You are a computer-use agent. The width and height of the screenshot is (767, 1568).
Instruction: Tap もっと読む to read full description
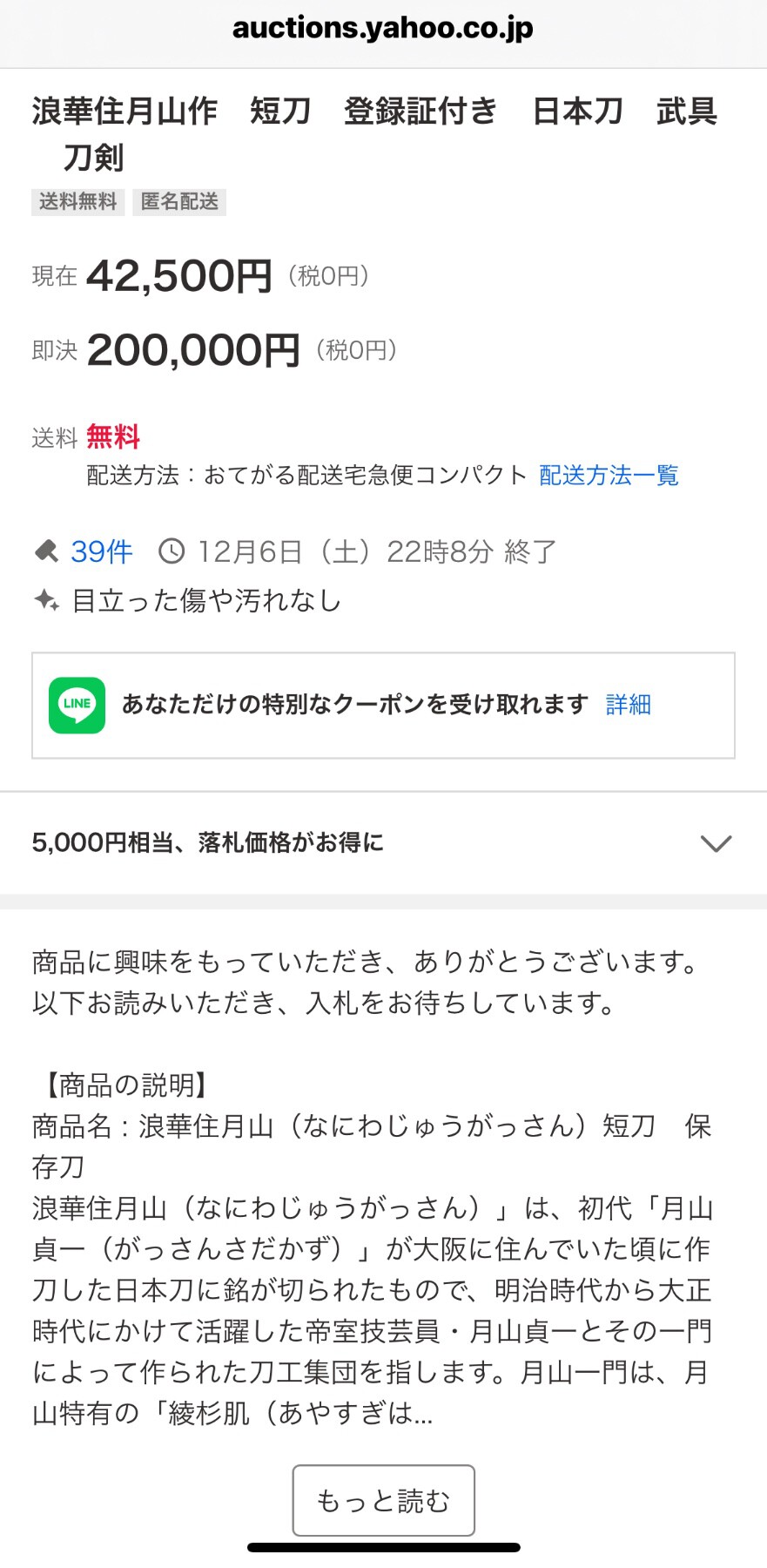click(x=383, y=1500)
